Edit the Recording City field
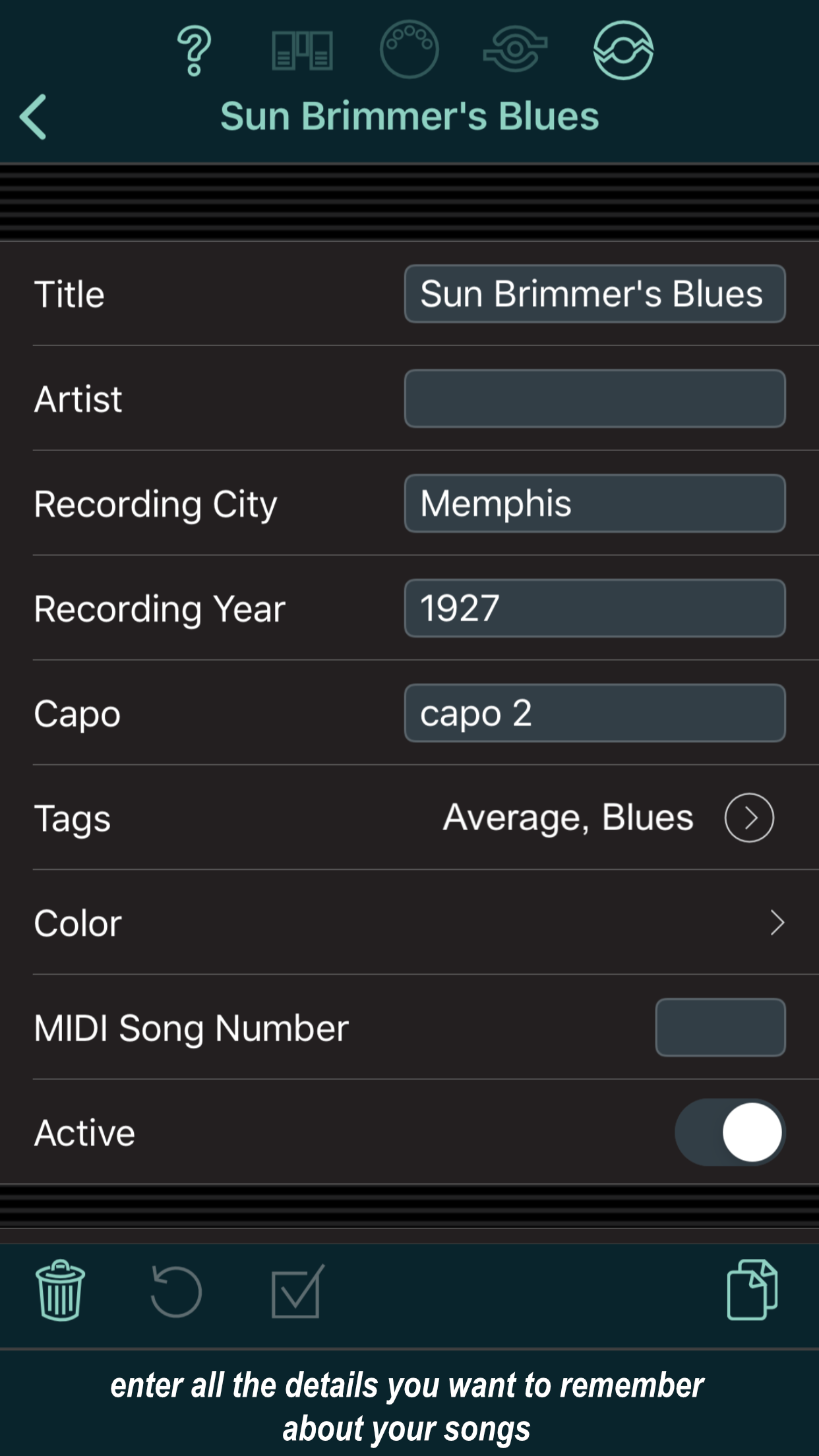This screenshot has width=819, height=1456. [595, 504]
